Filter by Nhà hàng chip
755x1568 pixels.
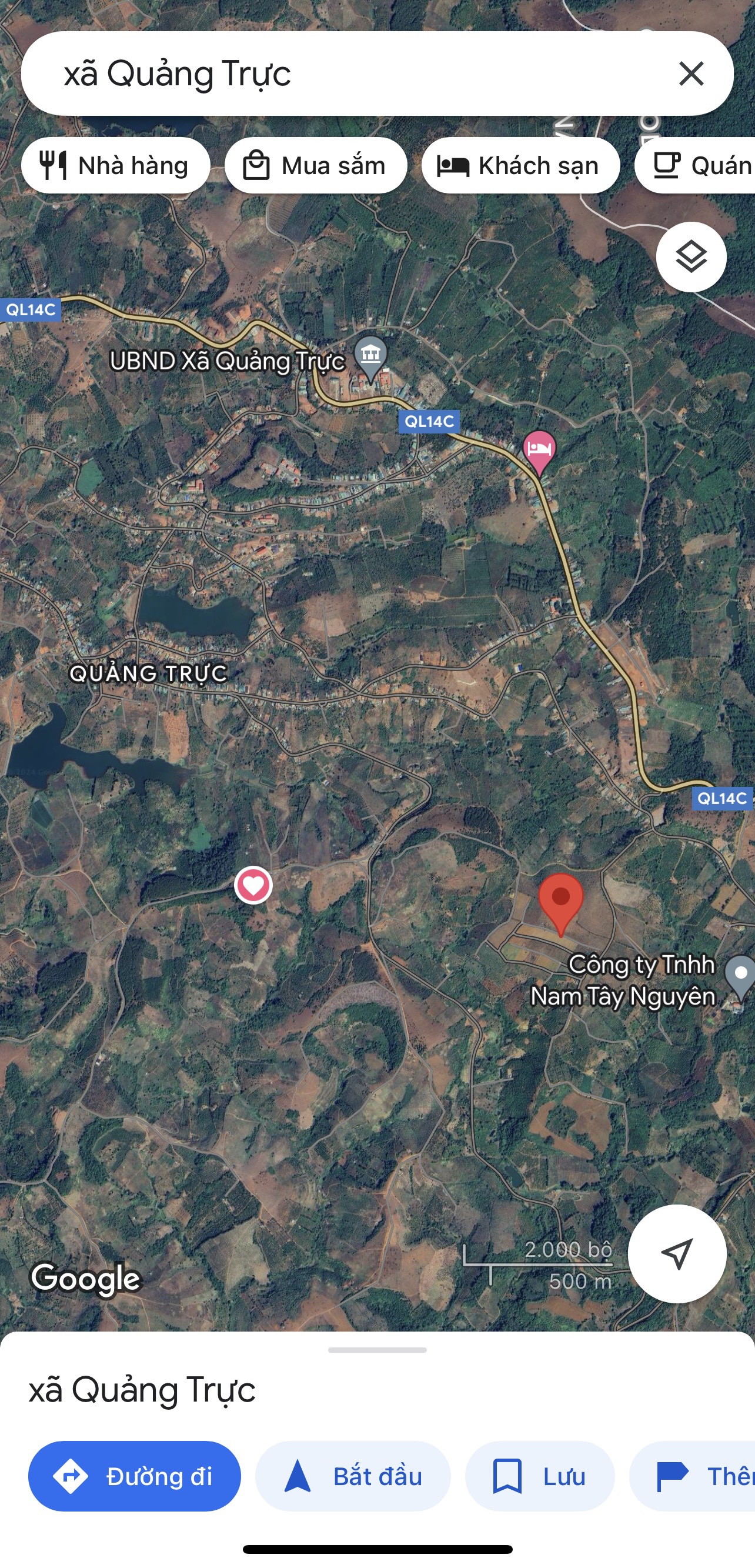116,166
